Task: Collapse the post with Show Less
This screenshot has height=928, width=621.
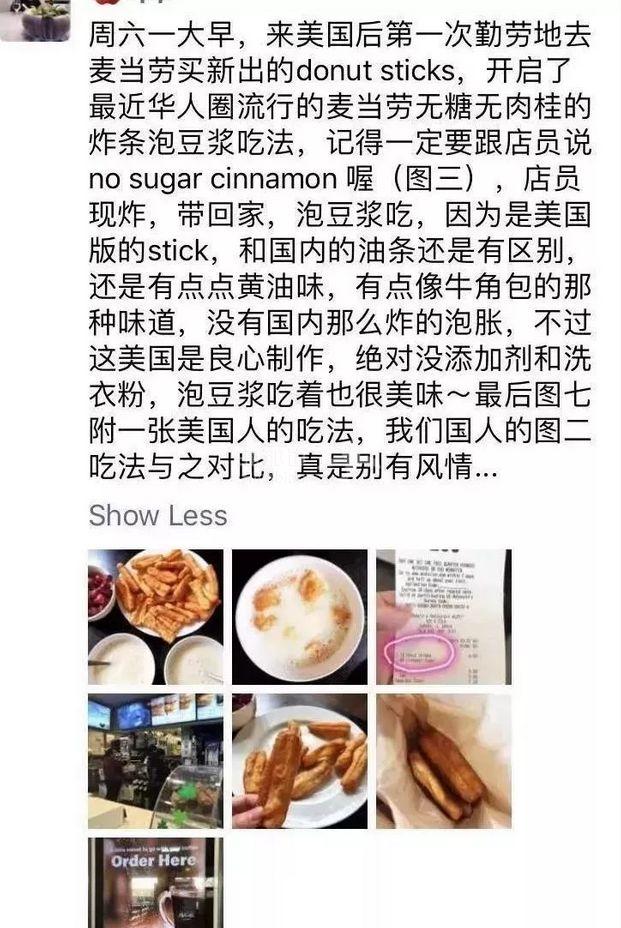Action: coord(157,516)
